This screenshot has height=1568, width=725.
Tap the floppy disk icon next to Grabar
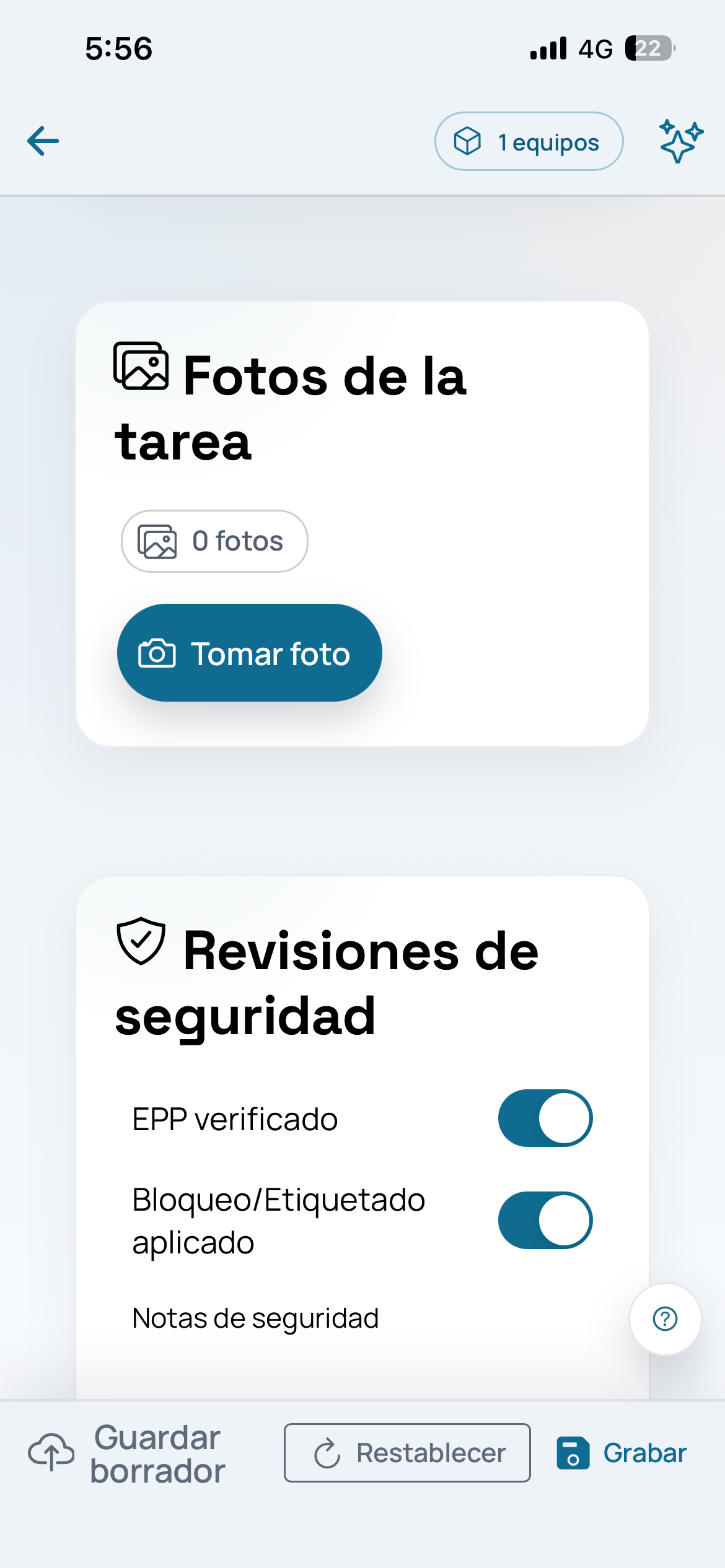pos(574,1453)
